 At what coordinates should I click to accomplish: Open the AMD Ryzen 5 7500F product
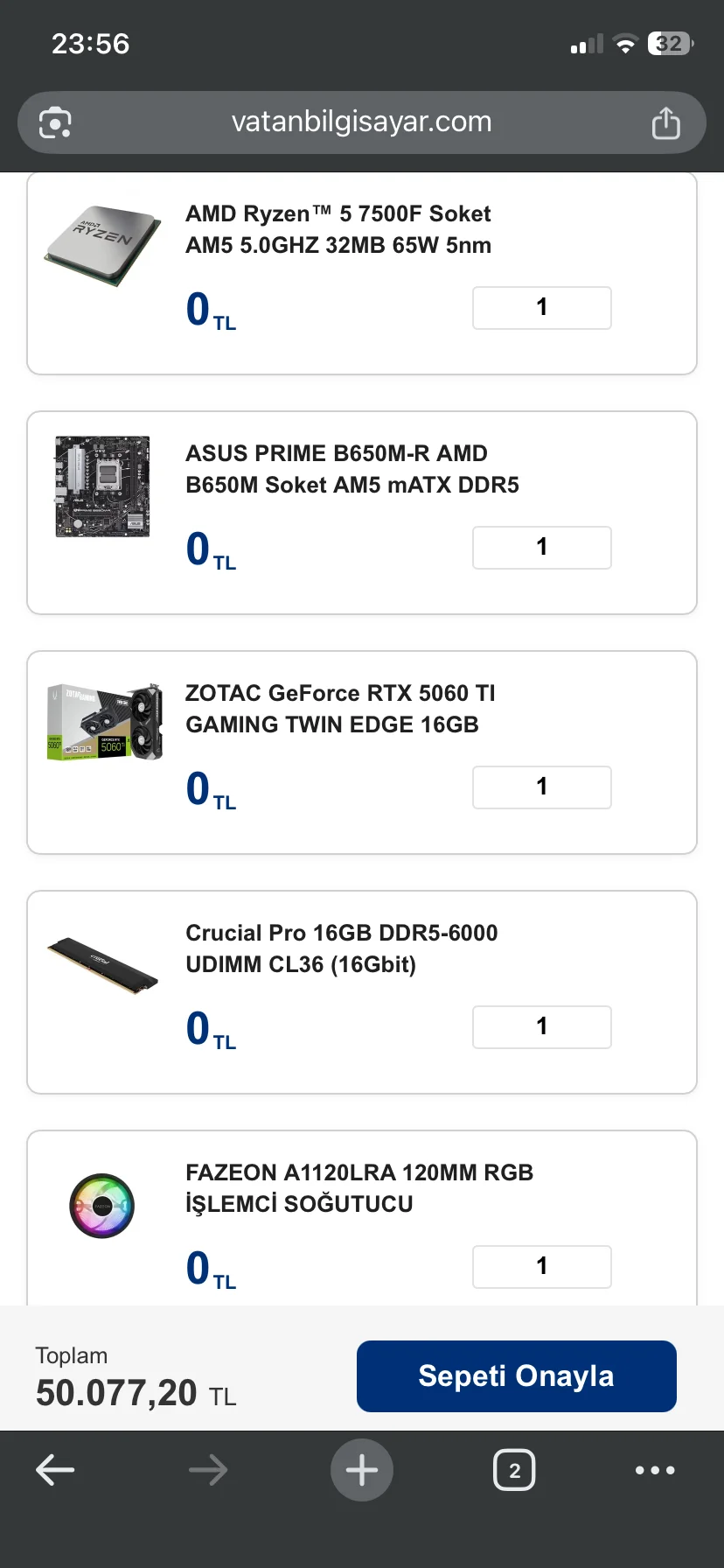tap(338, 229)
